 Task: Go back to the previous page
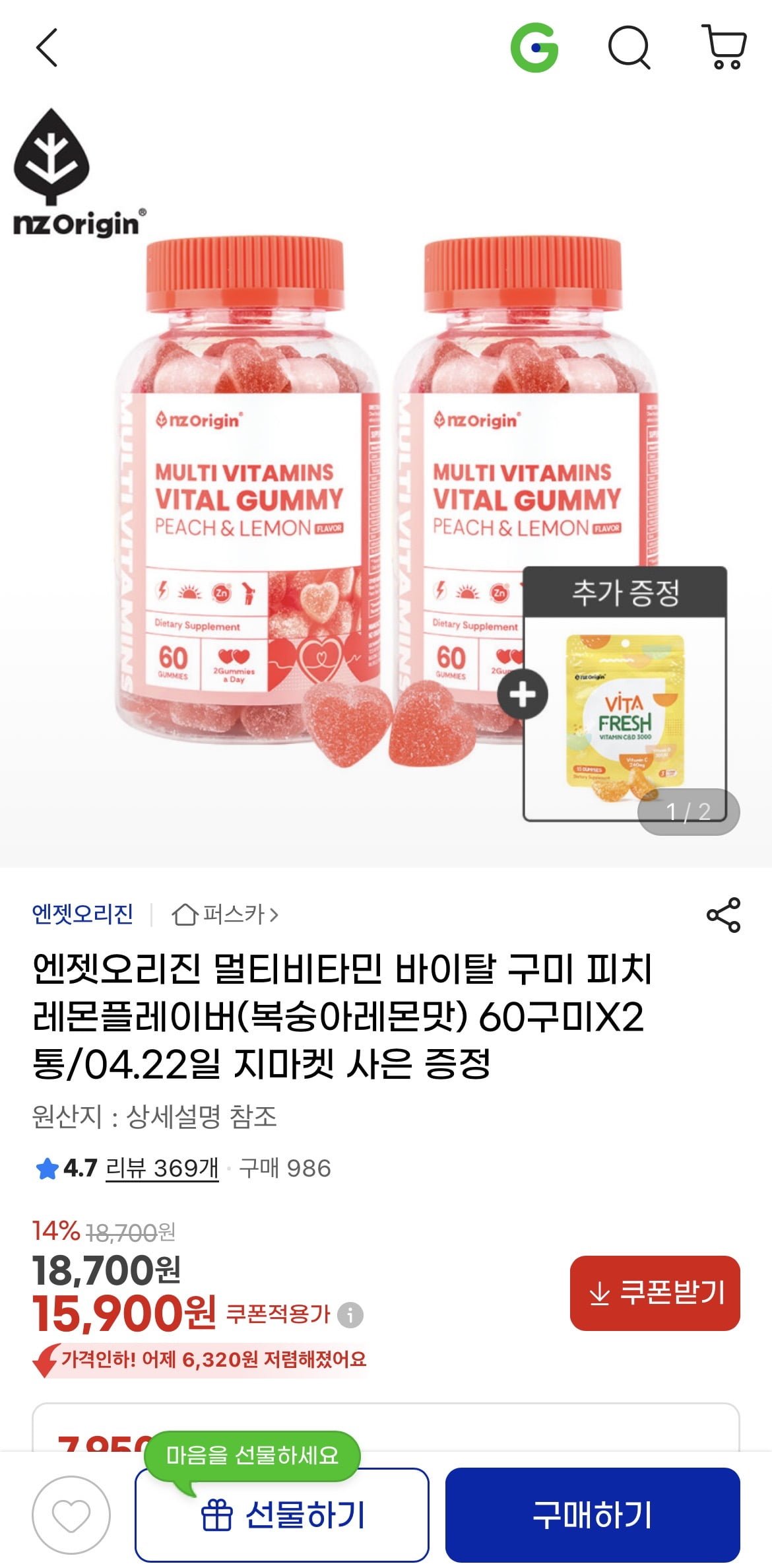47,48
